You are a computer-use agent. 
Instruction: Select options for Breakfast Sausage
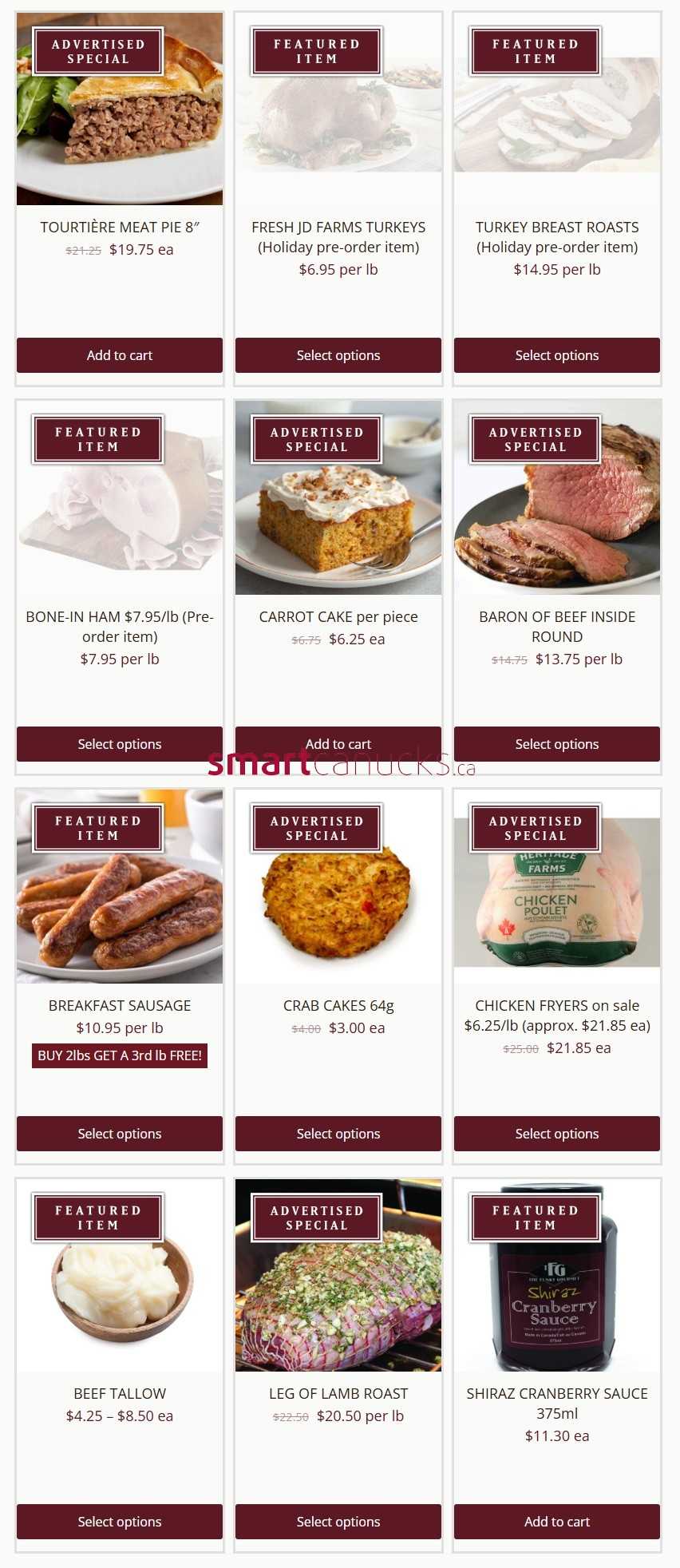click(119, 1133)
